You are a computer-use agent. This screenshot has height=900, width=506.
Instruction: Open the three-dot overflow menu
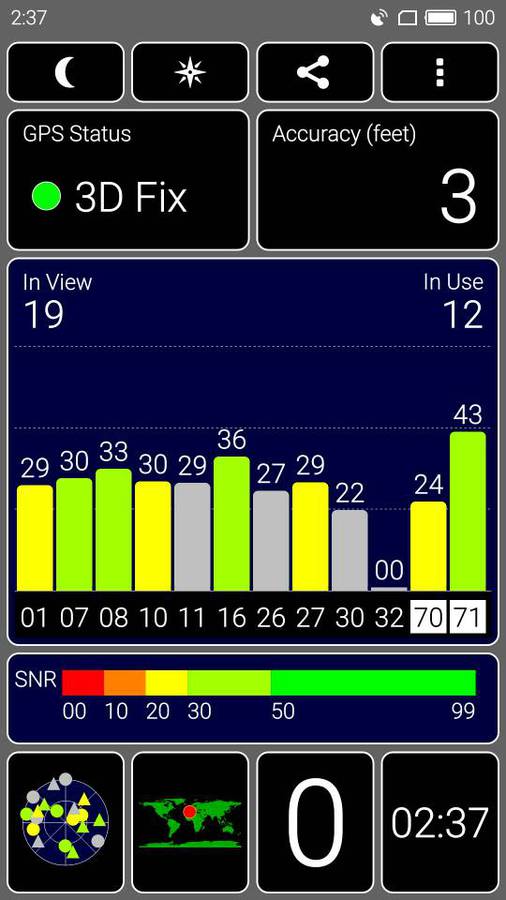point(440,72)
